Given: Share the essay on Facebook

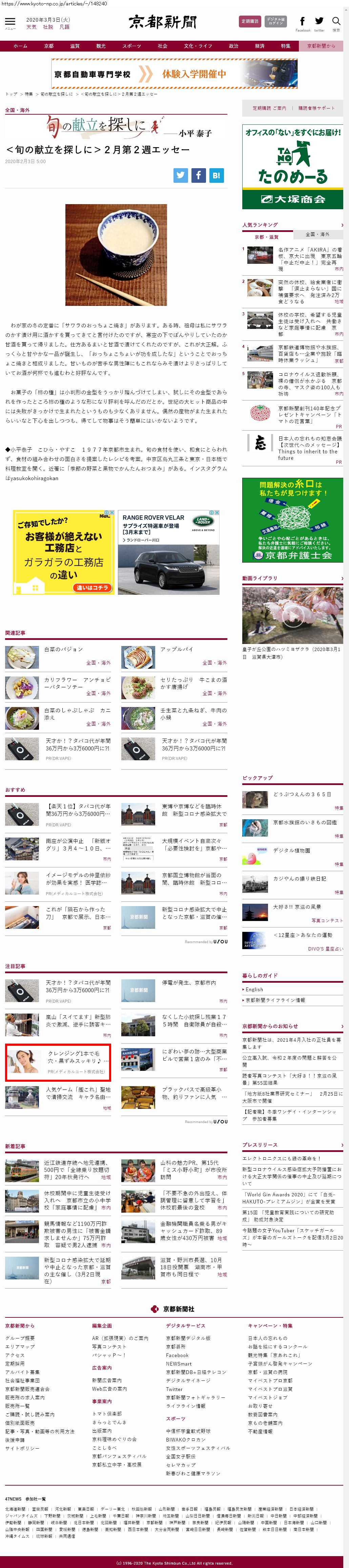Looking at the screenshot, I should pos(198,175).
